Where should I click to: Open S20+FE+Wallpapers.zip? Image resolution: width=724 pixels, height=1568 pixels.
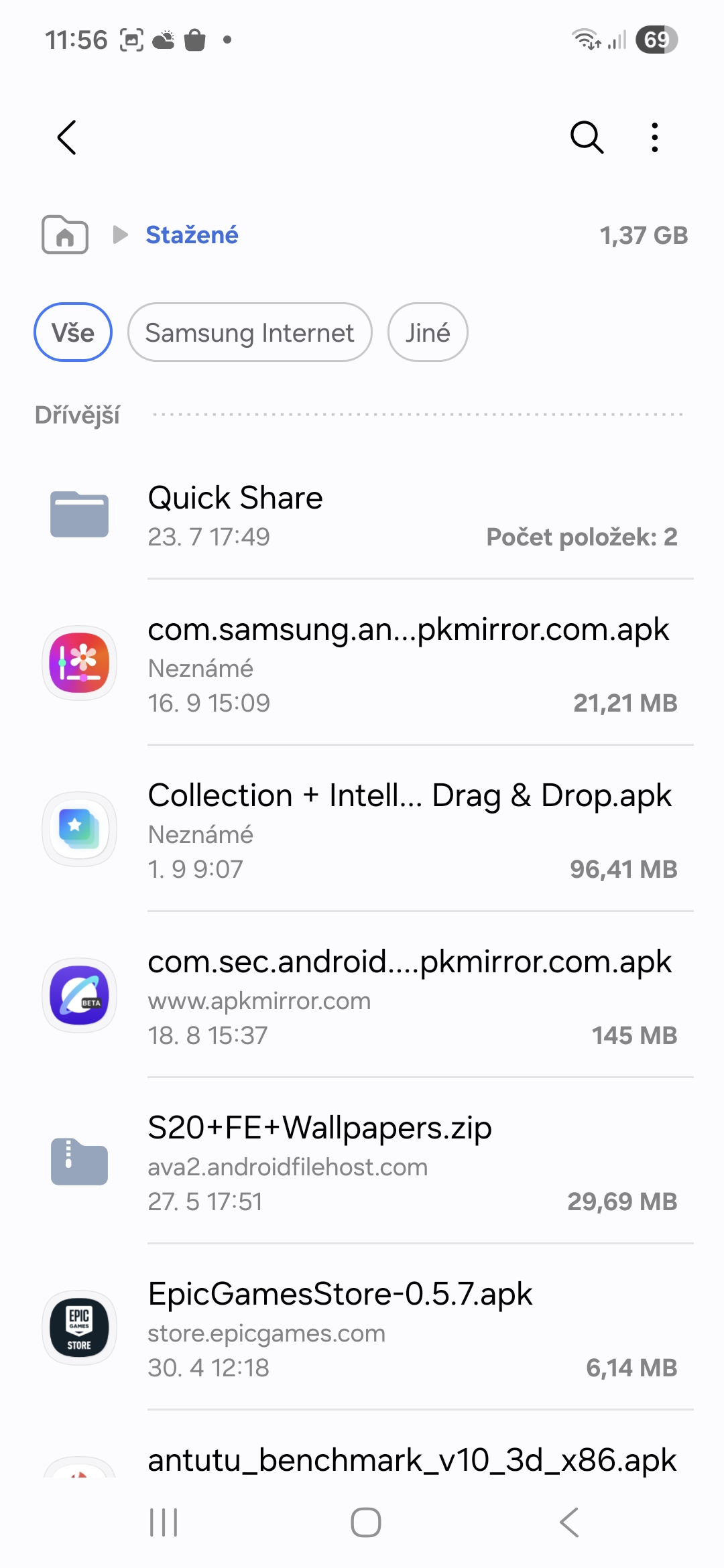point(362,1162)
